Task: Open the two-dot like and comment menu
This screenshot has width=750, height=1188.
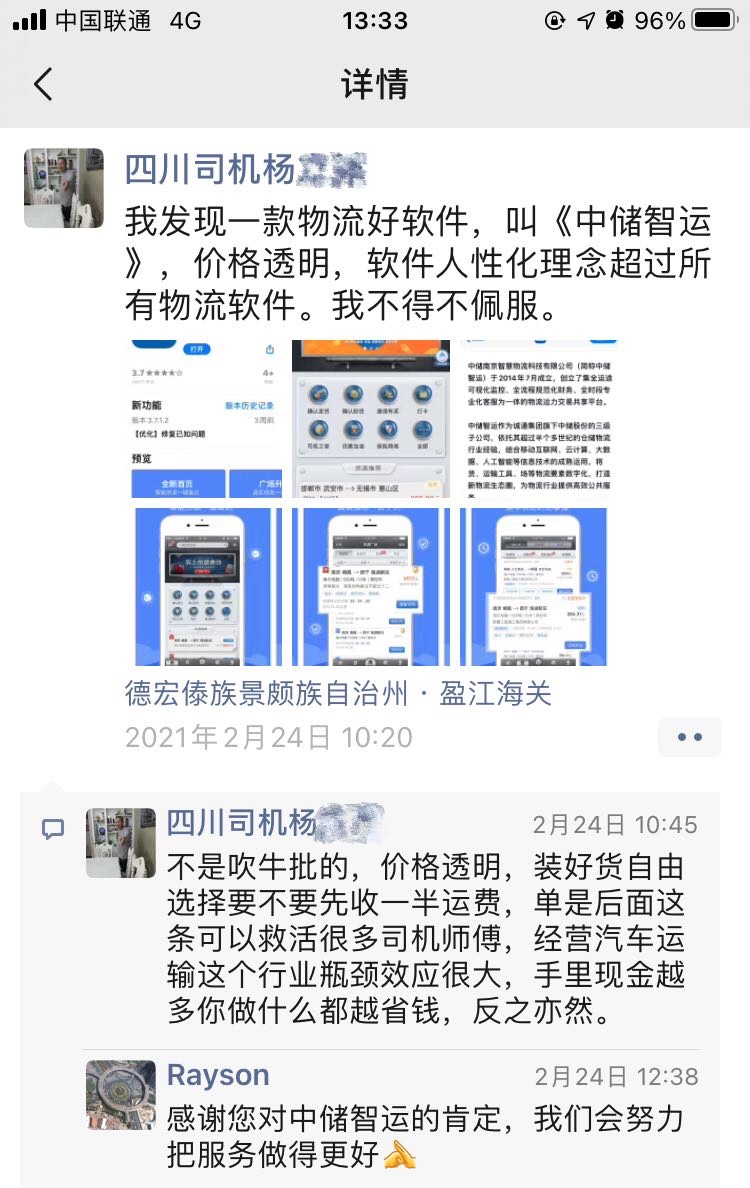Action: 689,737
